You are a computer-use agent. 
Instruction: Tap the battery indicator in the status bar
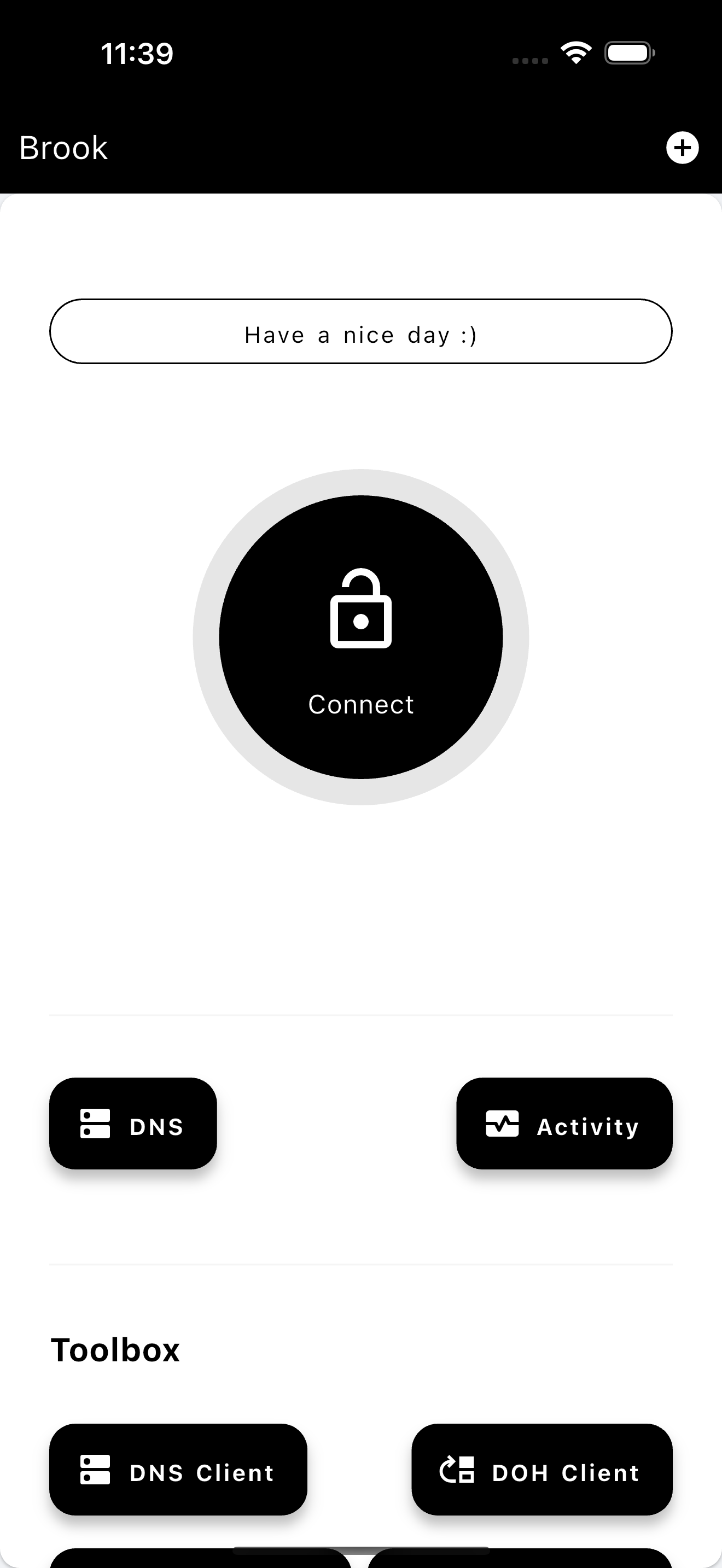point(628,53)
